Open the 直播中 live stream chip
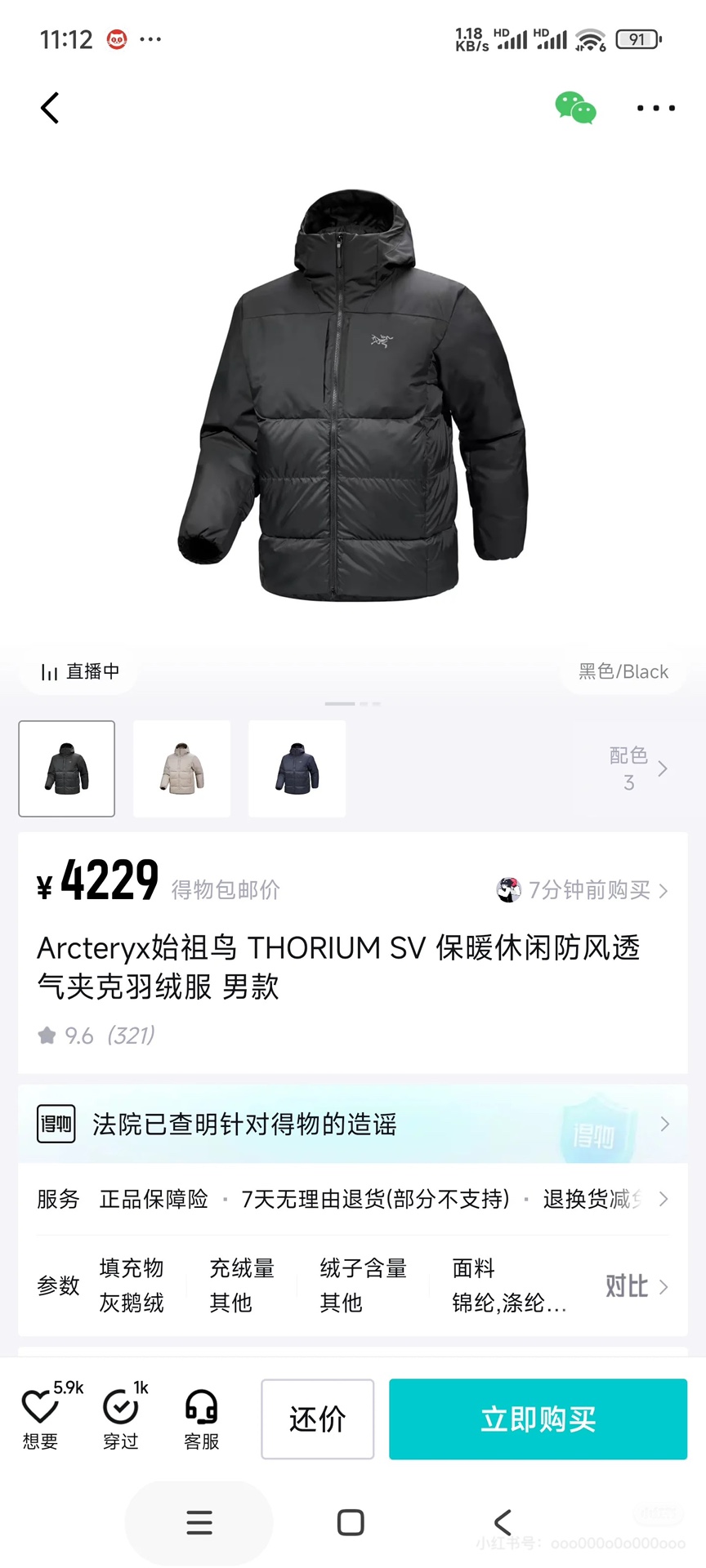 tap(79, 671)
